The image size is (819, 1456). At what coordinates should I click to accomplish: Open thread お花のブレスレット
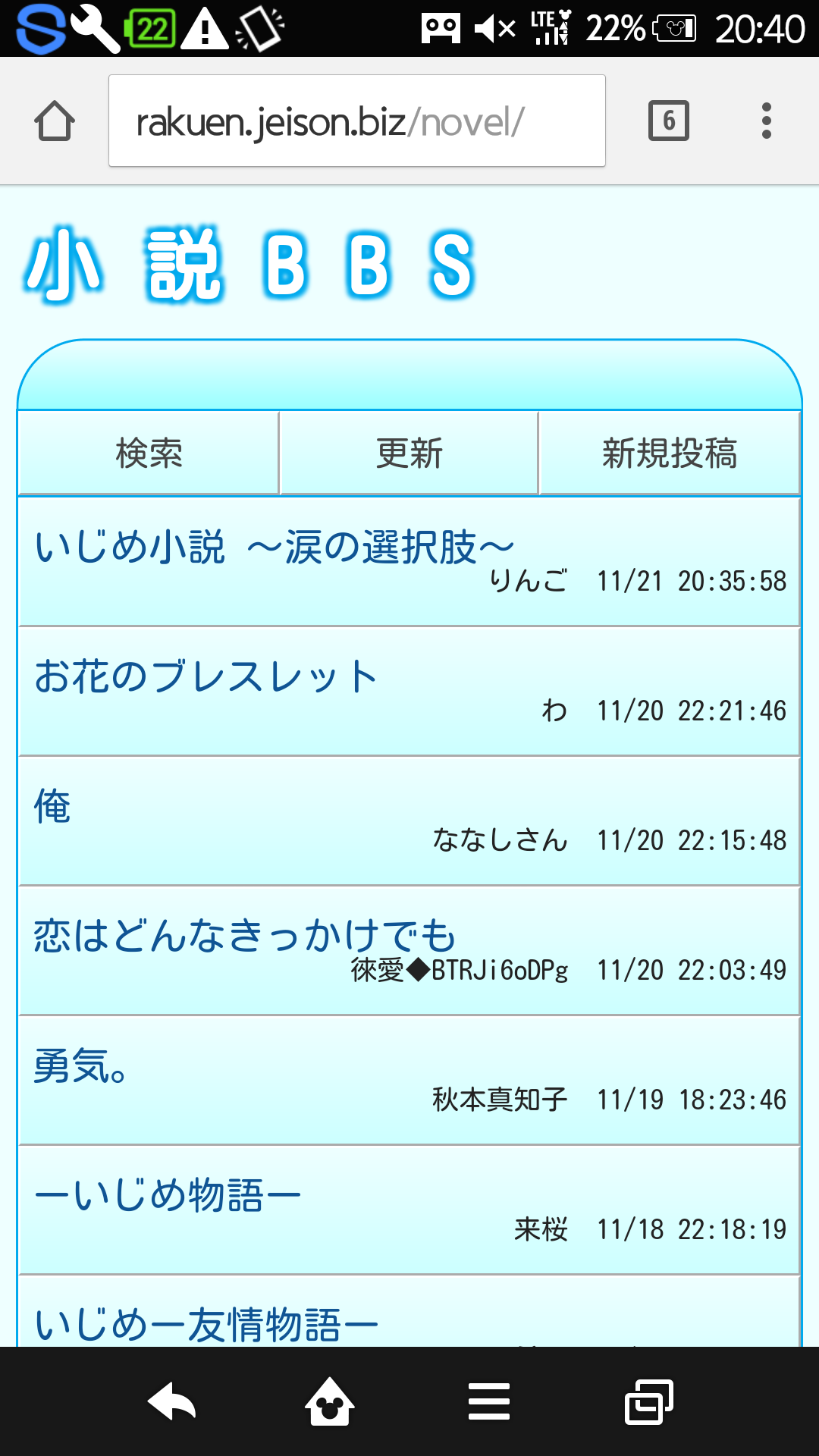click(206, 676)
